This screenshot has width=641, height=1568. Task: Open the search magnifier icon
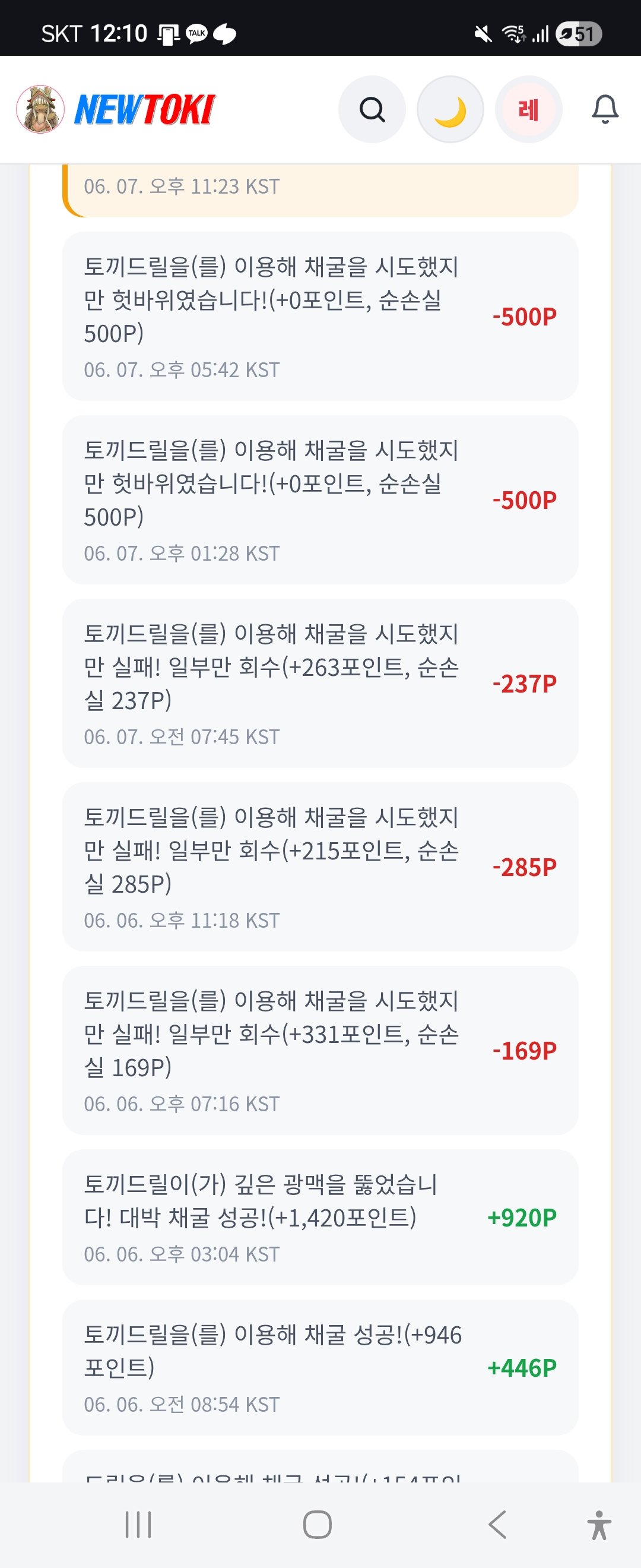372,109
